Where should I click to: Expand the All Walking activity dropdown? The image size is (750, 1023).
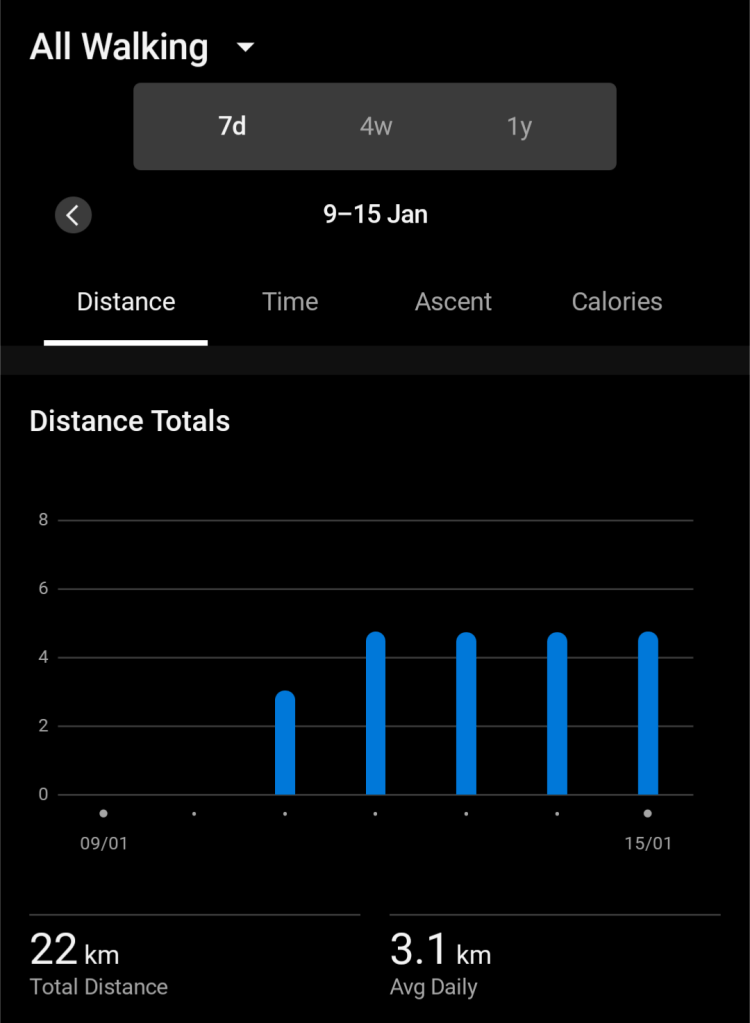[244, 48]
